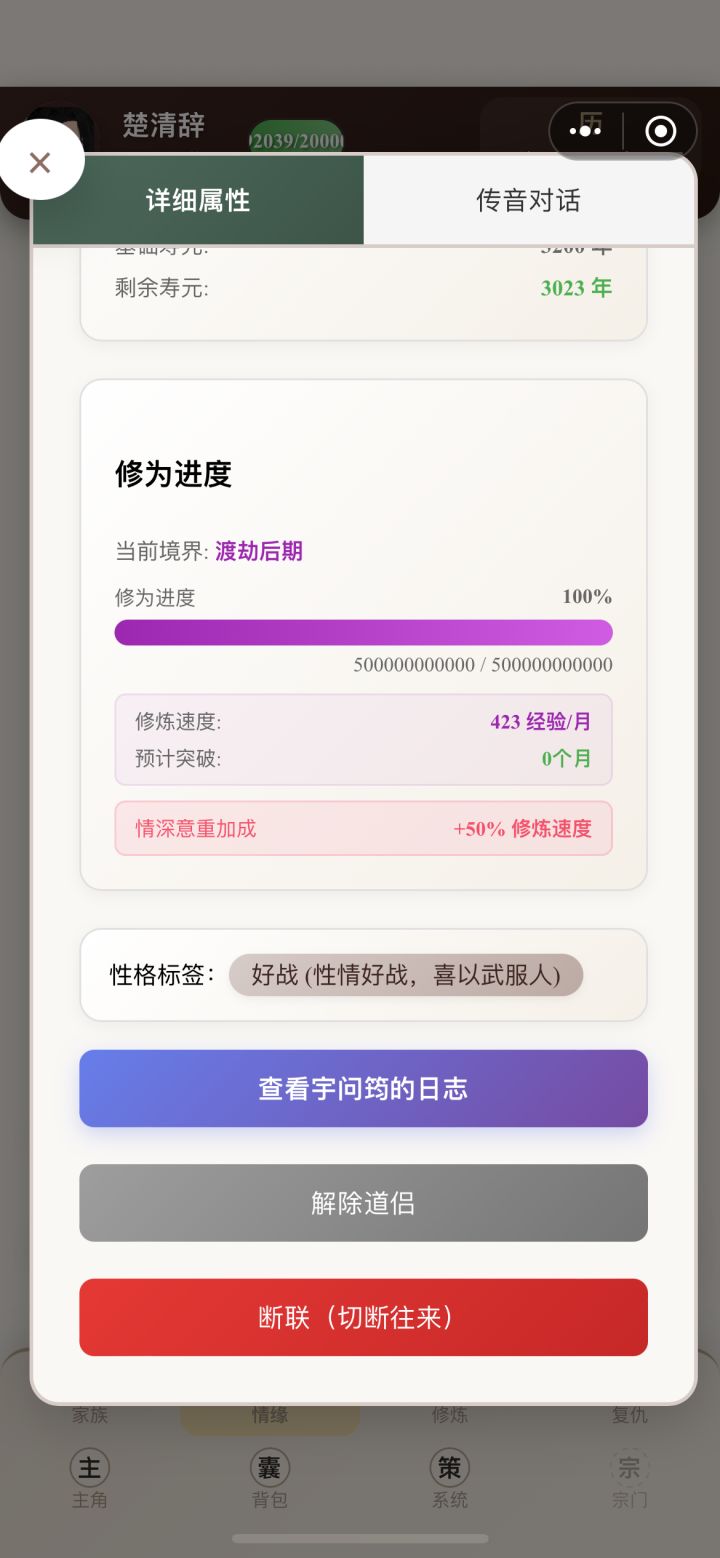Open the mini-program more options dots
This screenshot has height=1558, width=720.
click(x=586, y=130)
